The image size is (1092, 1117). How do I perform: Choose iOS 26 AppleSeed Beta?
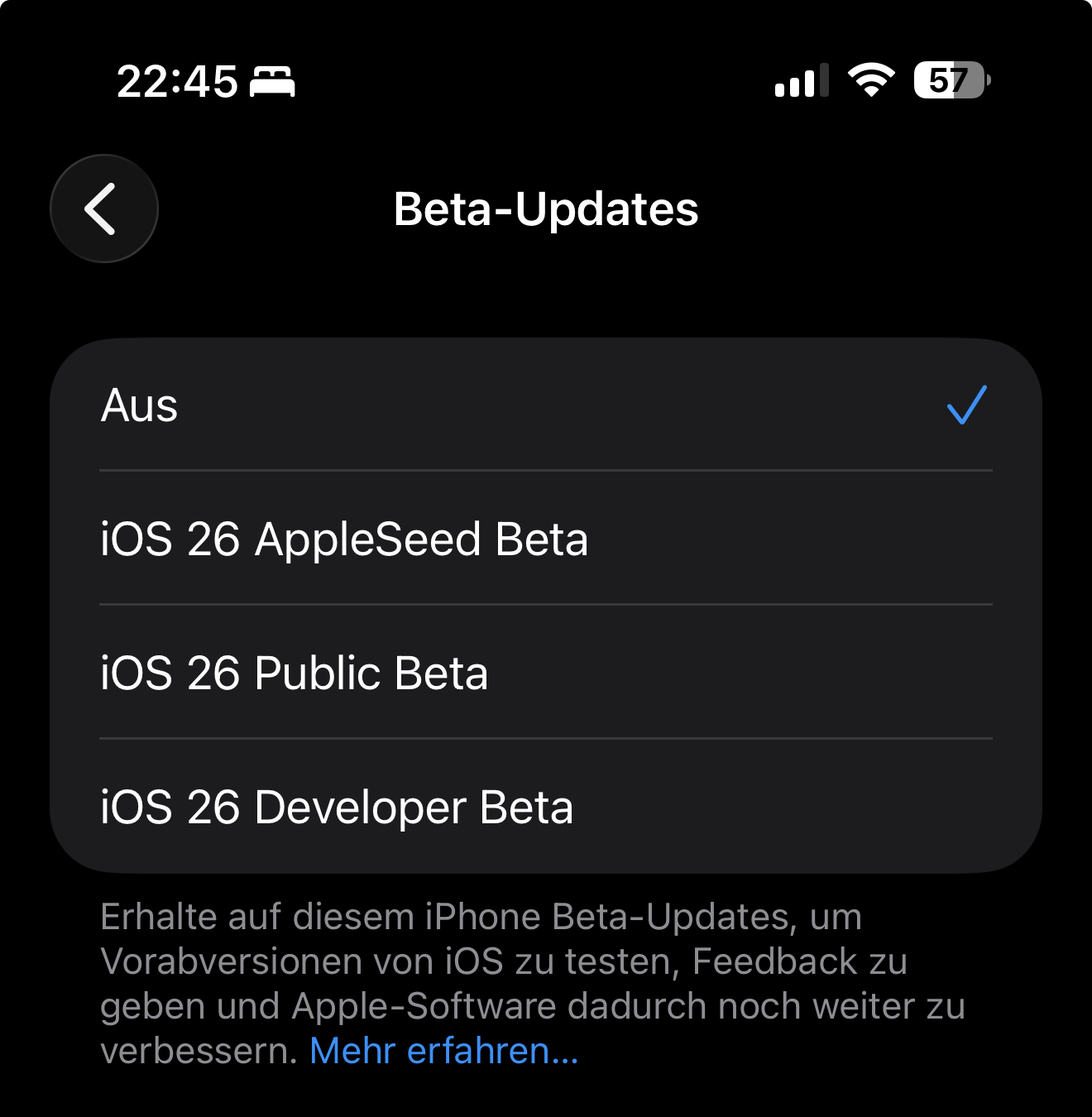tap(544, 539)
